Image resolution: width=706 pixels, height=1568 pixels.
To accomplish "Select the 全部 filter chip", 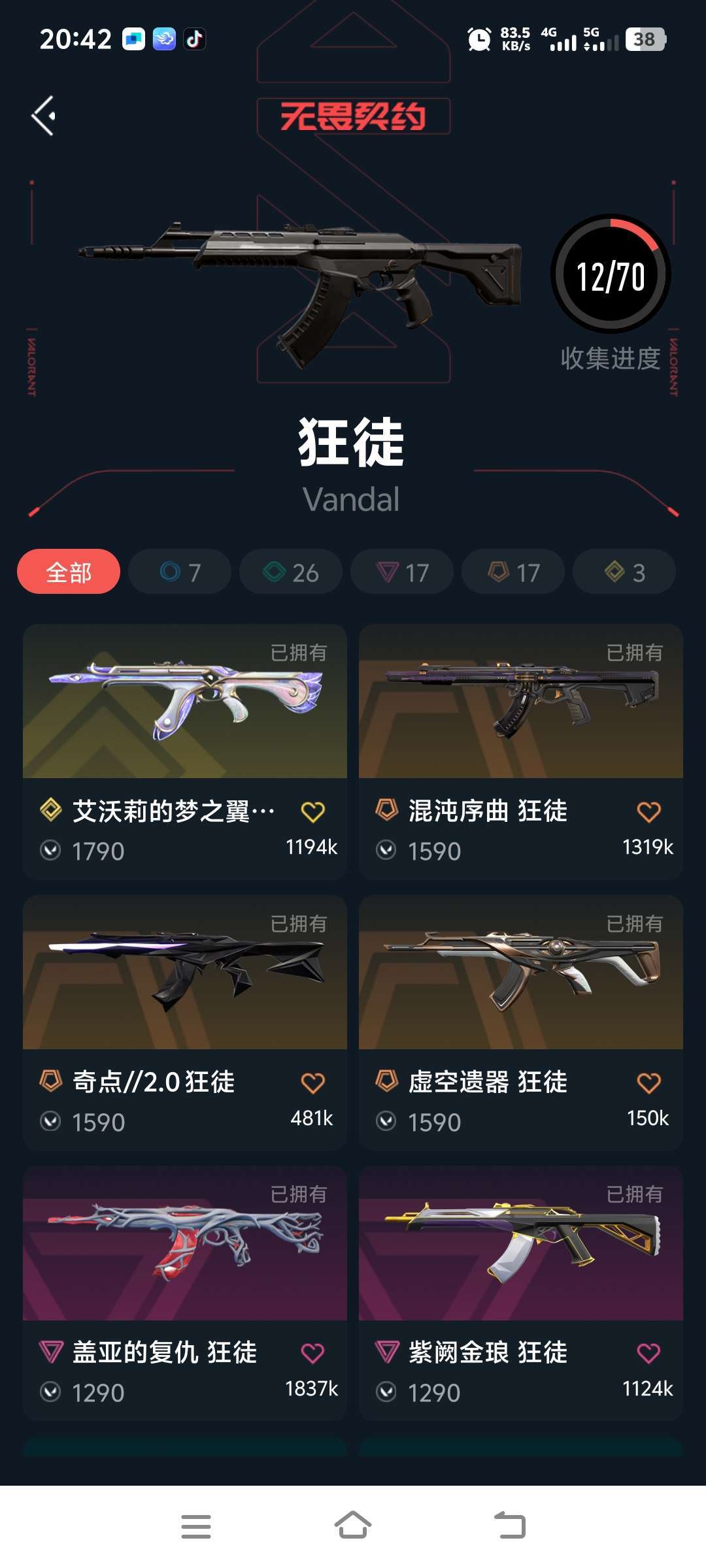I will coord(69,572).
